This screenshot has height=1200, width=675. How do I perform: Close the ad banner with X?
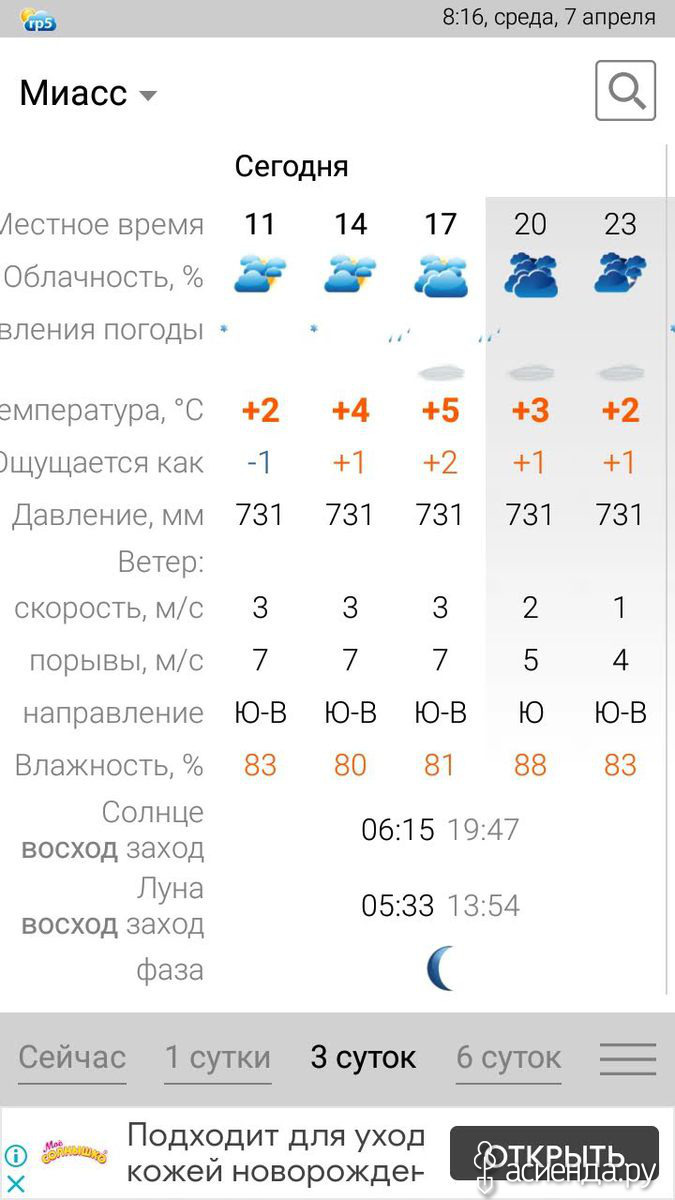[x=16, y=1184]
